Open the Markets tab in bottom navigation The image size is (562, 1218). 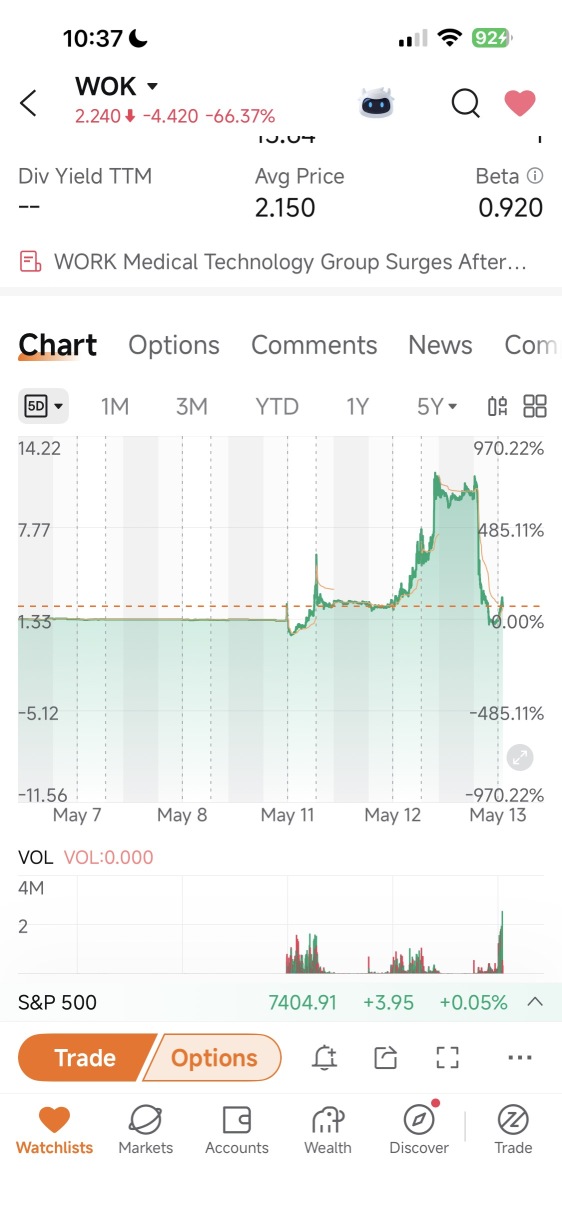pyautogui.click(x=146, y=1130)
